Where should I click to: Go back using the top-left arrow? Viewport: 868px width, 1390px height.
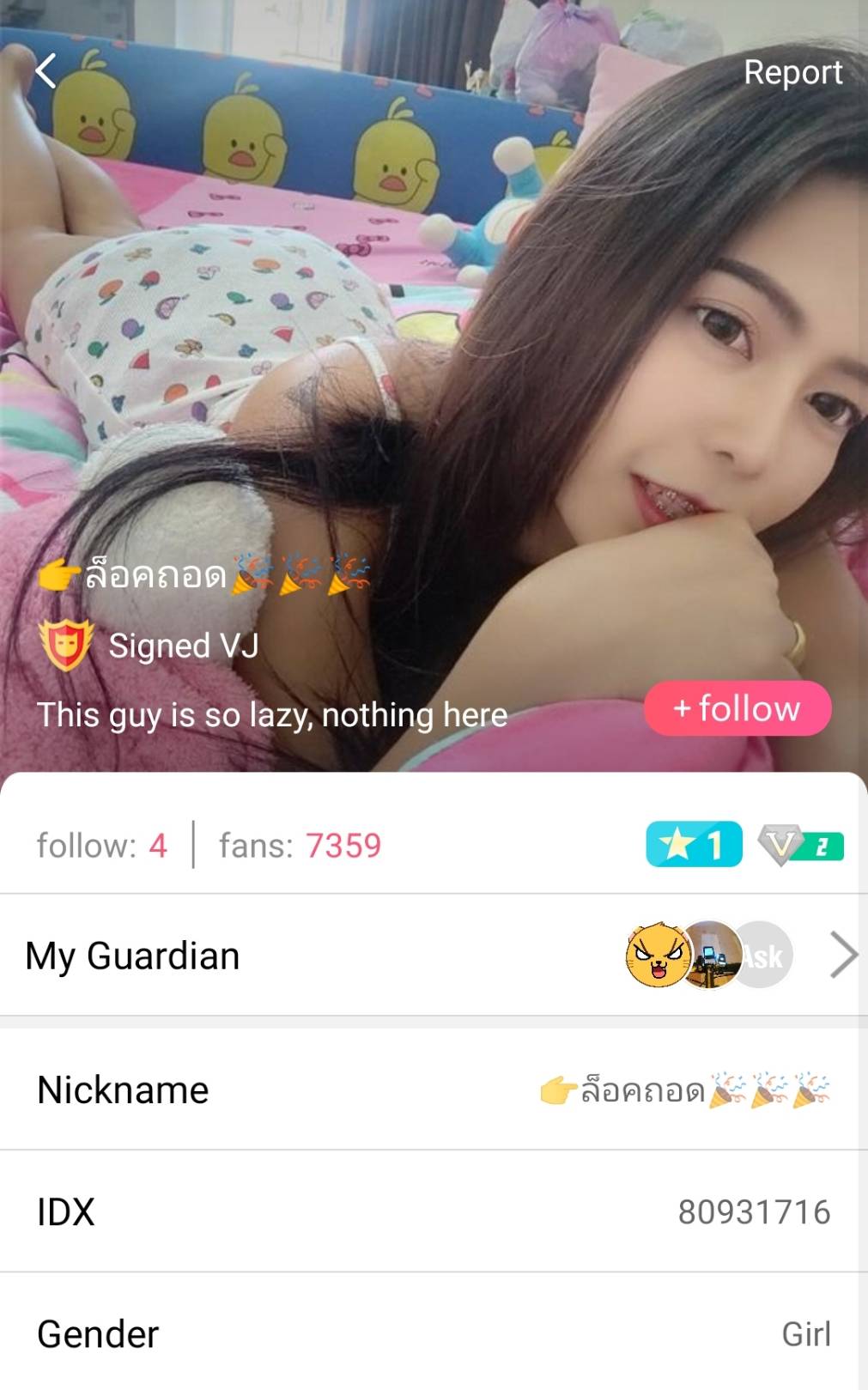(46, 71)
